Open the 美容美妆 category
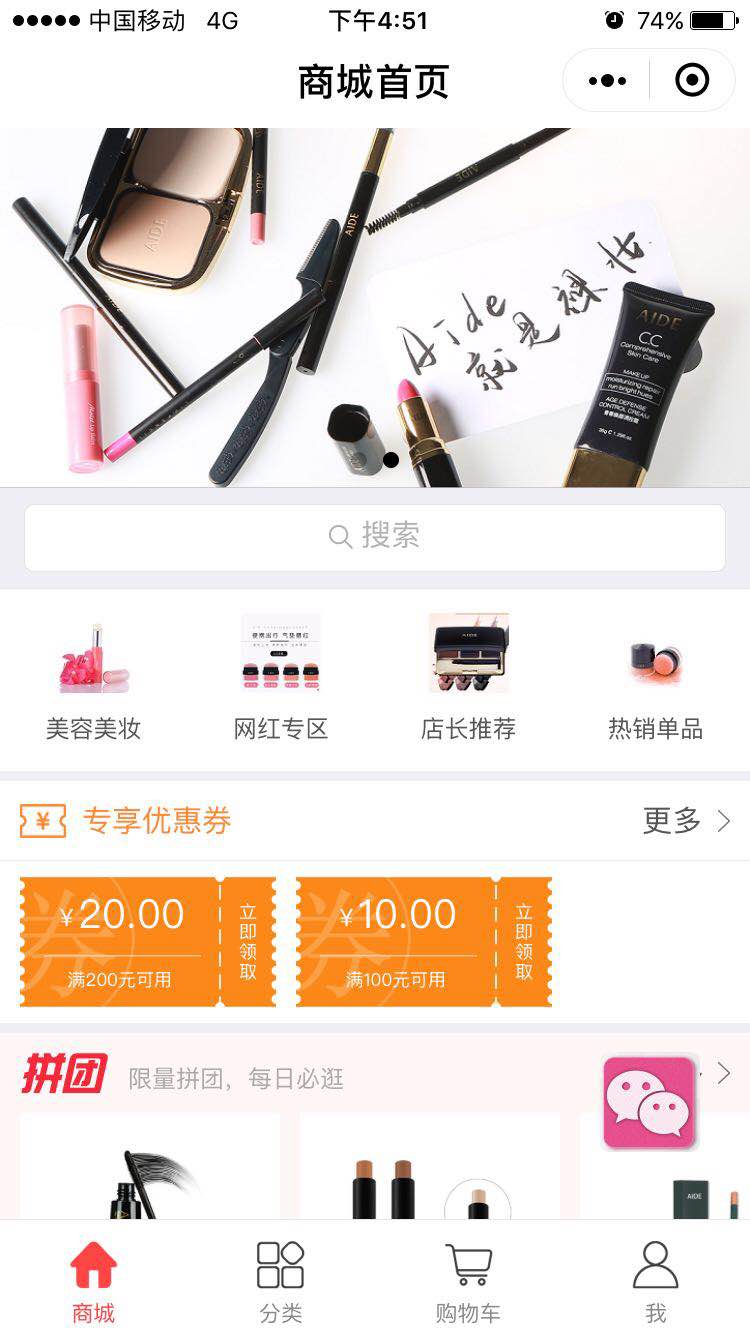This screenshot has width=750, height=1334. (x=93, y=679)
